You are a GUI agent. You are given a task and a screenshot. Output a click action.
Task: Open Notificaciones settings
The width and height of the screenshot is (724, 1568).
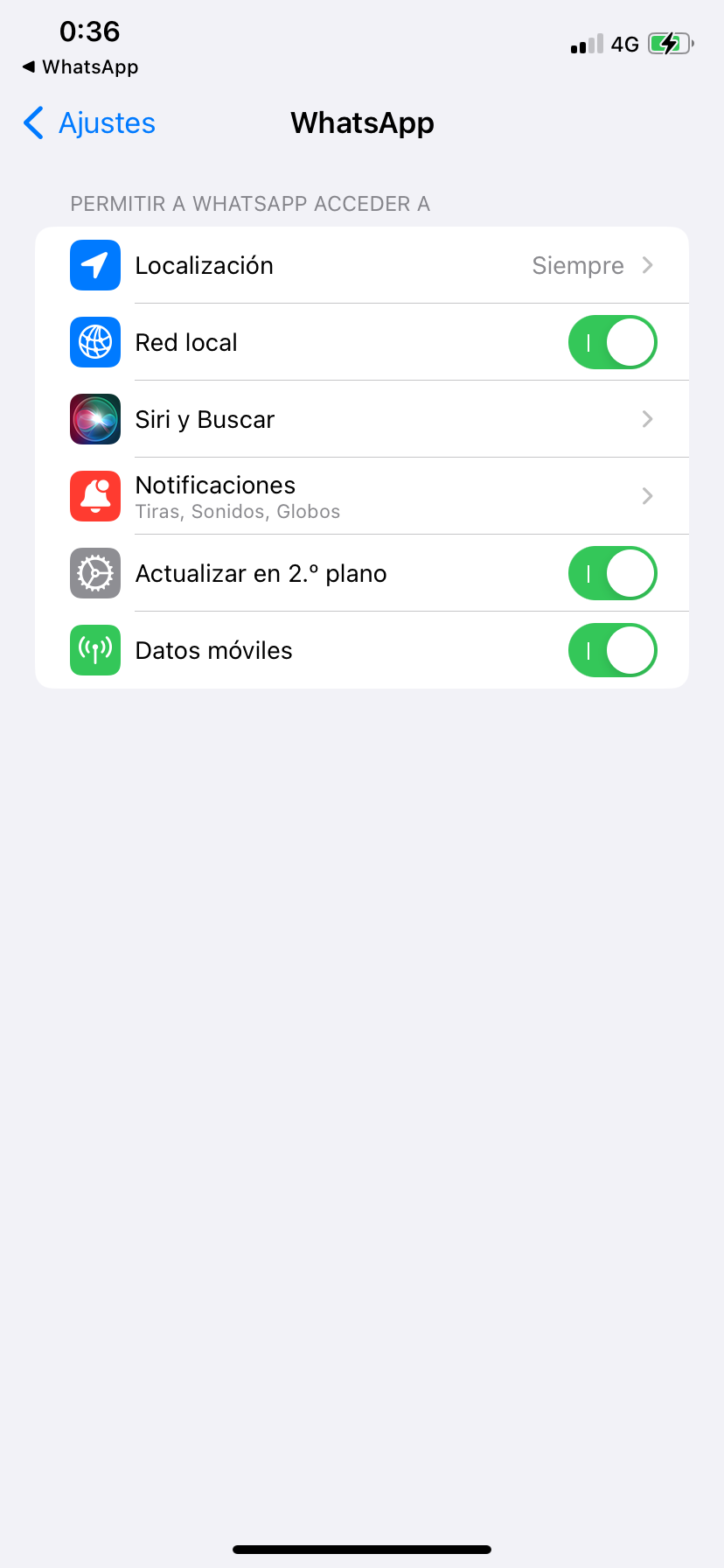[362, 496]
